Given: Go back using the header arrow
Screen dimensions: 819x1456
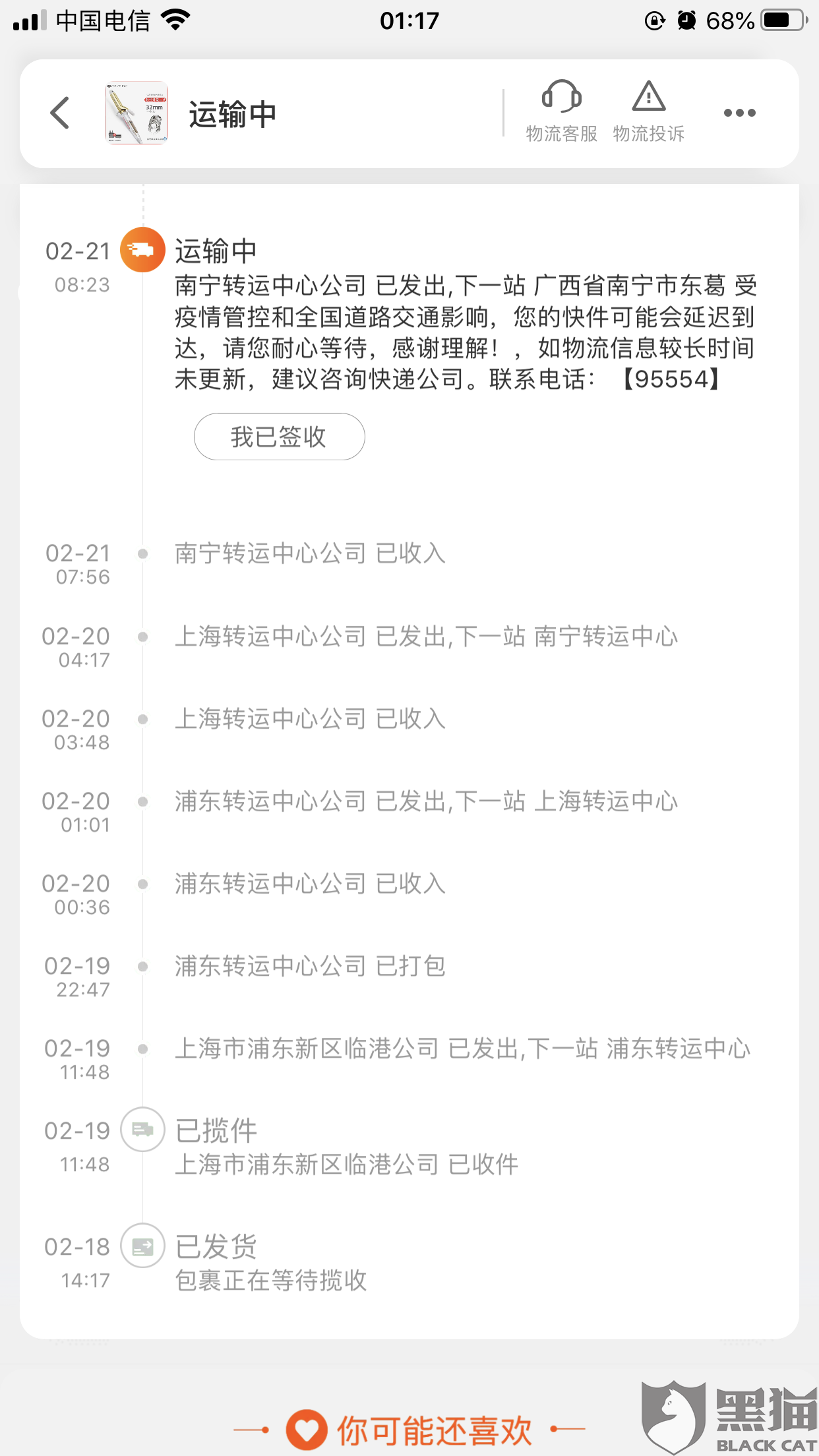Looking at the screenshot, I should pos(60,113).
